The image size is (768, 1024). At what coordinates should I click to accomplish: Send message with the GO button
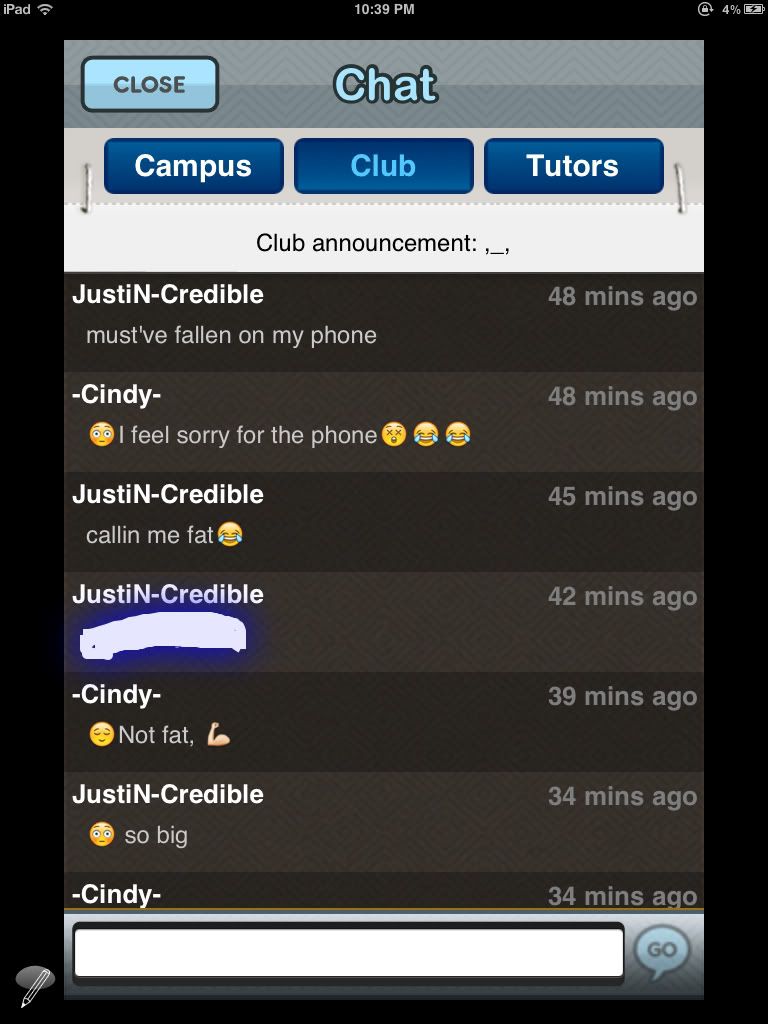pyautogui.click(x=662, y=950)
